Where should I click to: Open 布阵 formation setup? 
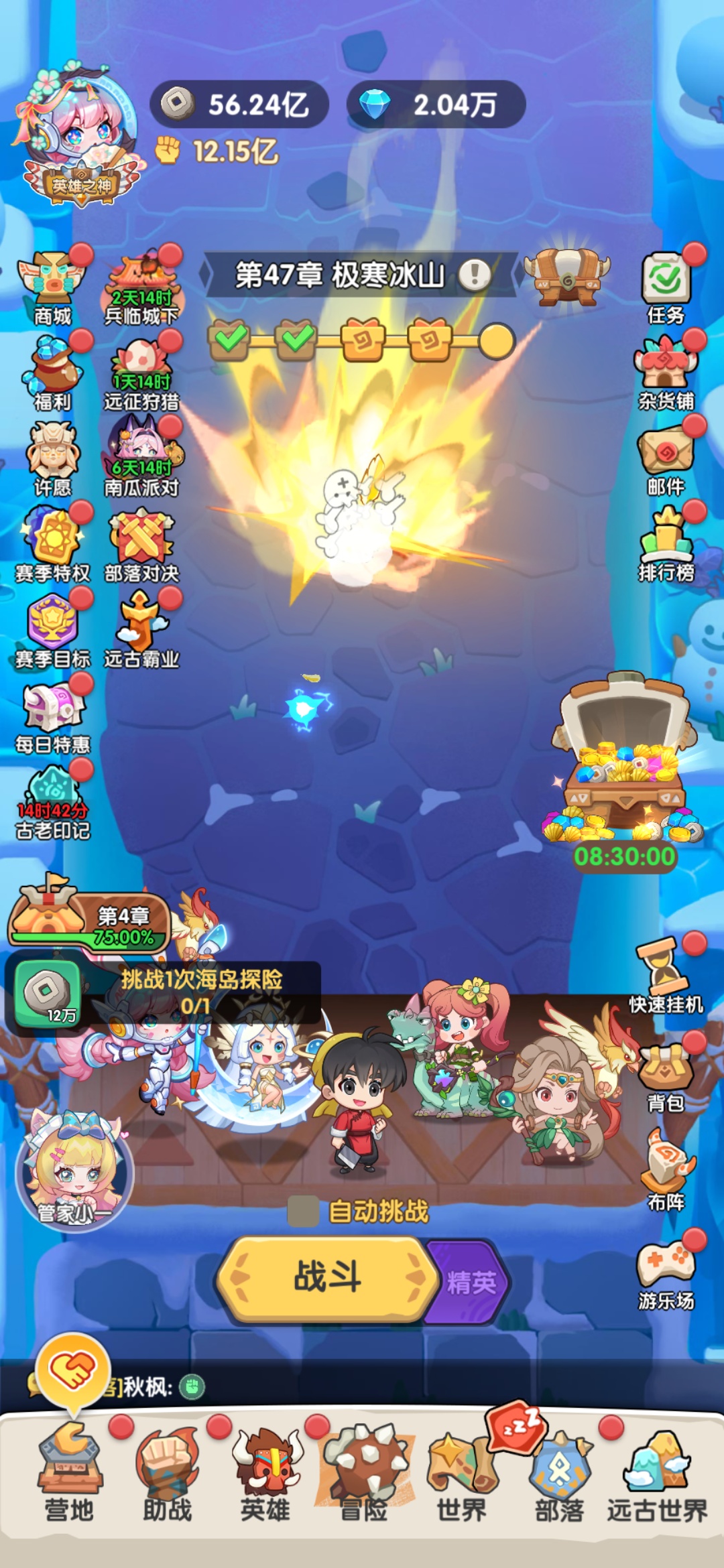tap(665, 1169)
